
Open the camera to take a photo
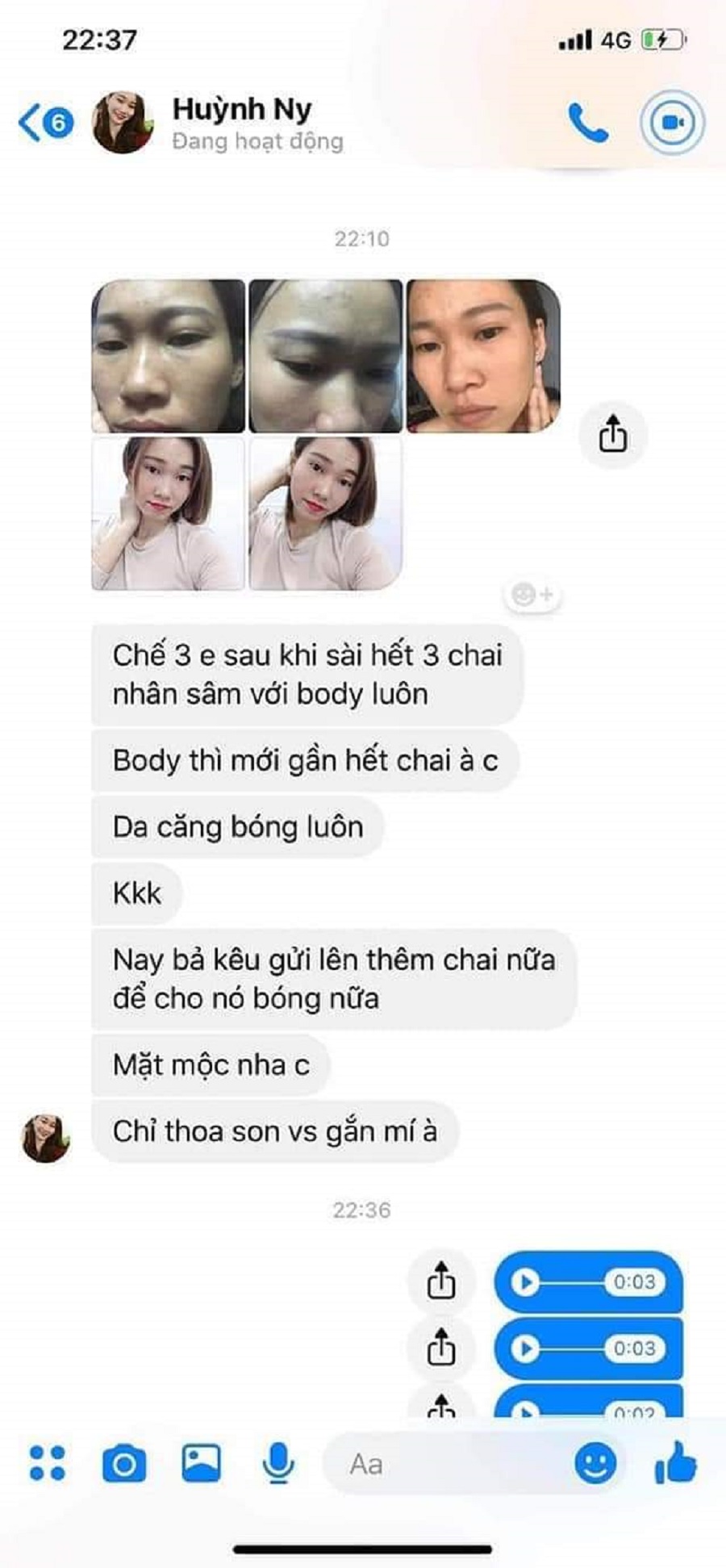[124, 1463]
